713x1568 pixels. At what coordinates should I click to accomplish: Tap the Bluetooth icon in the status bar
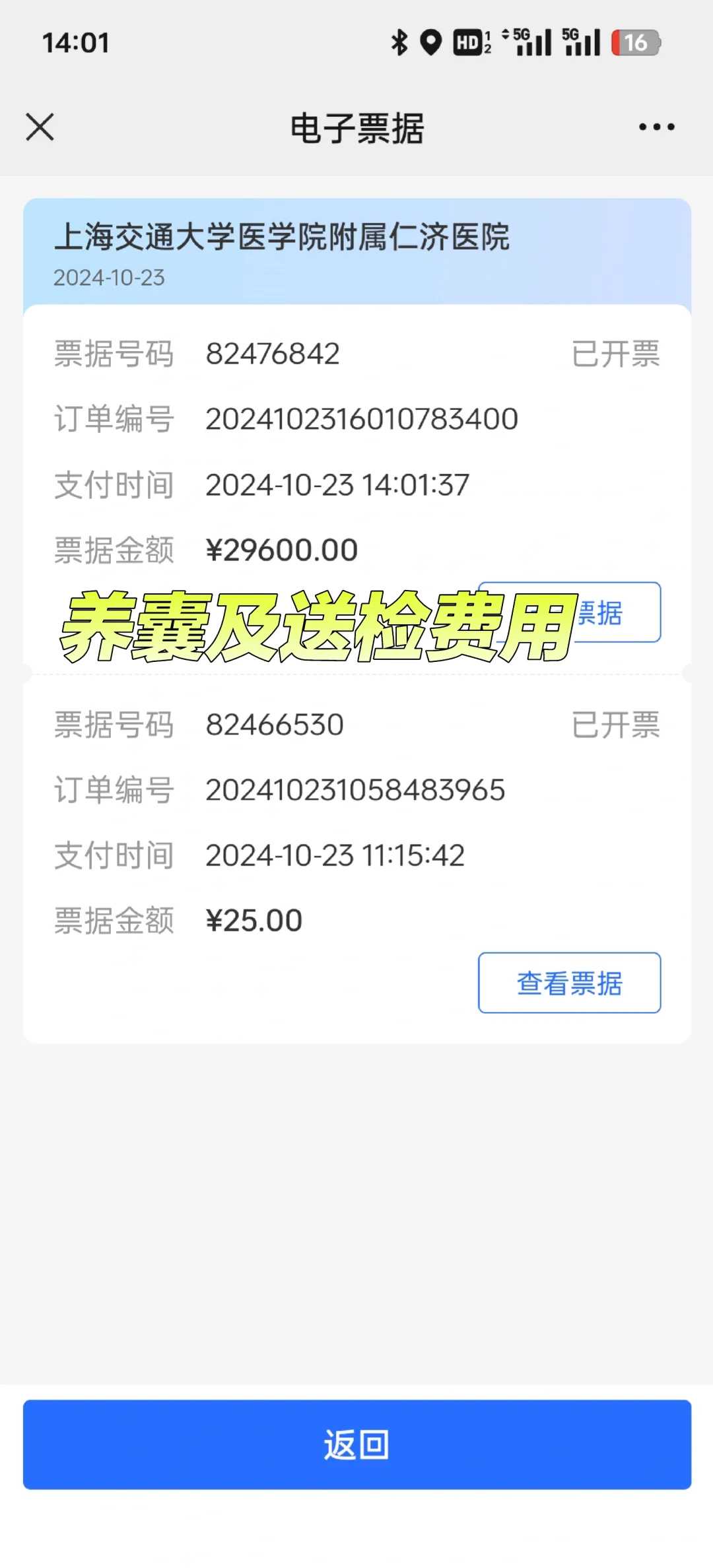399,42
